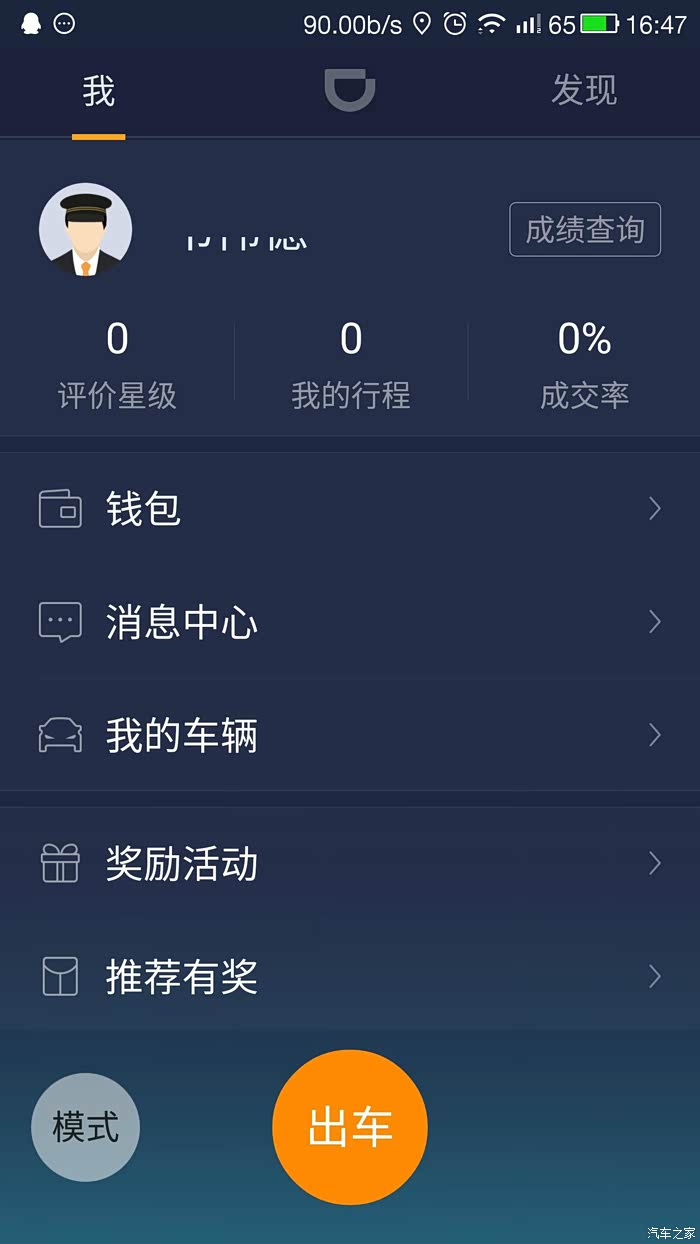Select the 我 tab
Viewport: 700px width, 1244px height.
click(99, 91)
